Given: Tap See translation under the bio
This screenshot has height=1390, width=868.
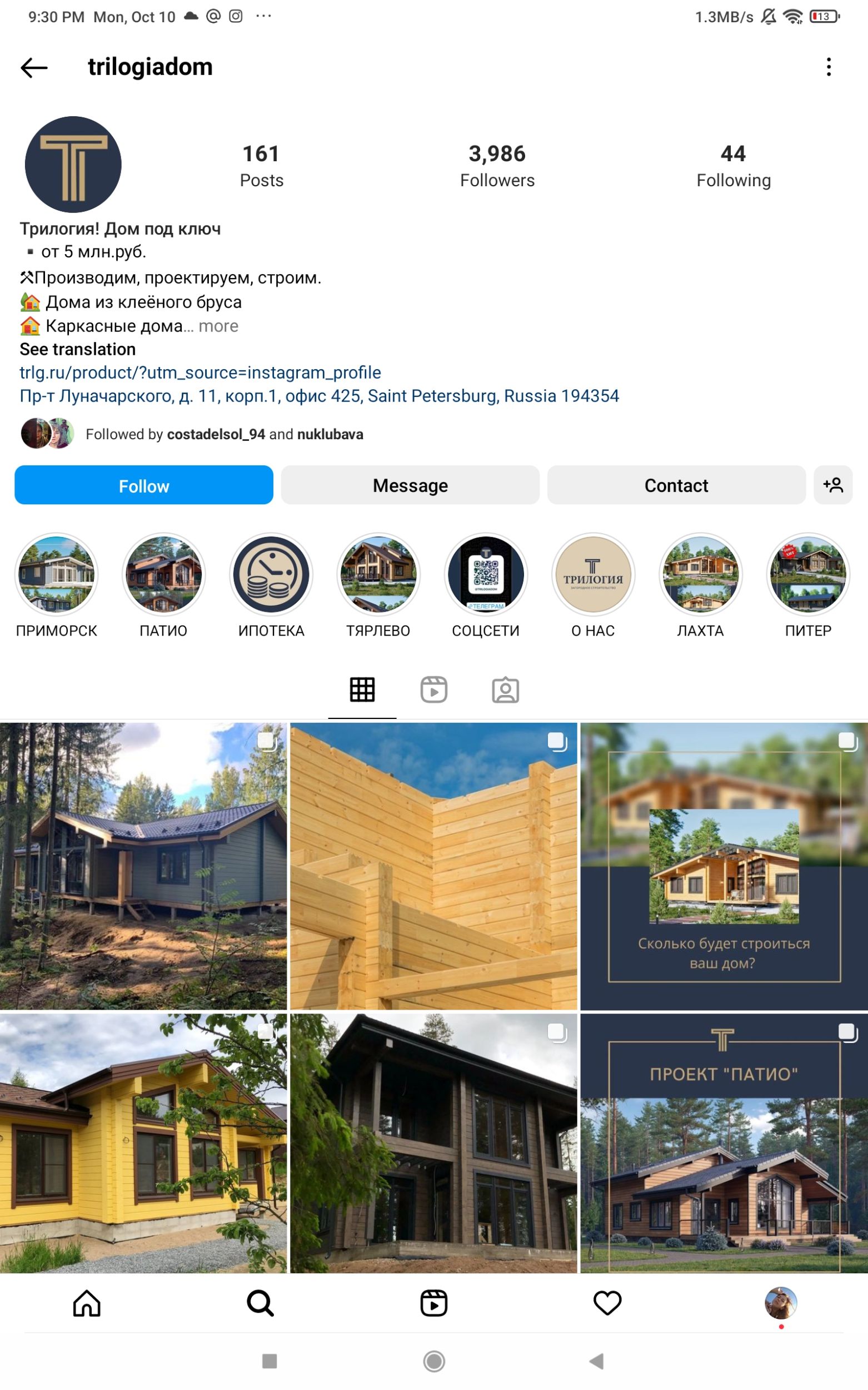Looking at the screenshot, I should pyautogui.click(x=77, y=349).
